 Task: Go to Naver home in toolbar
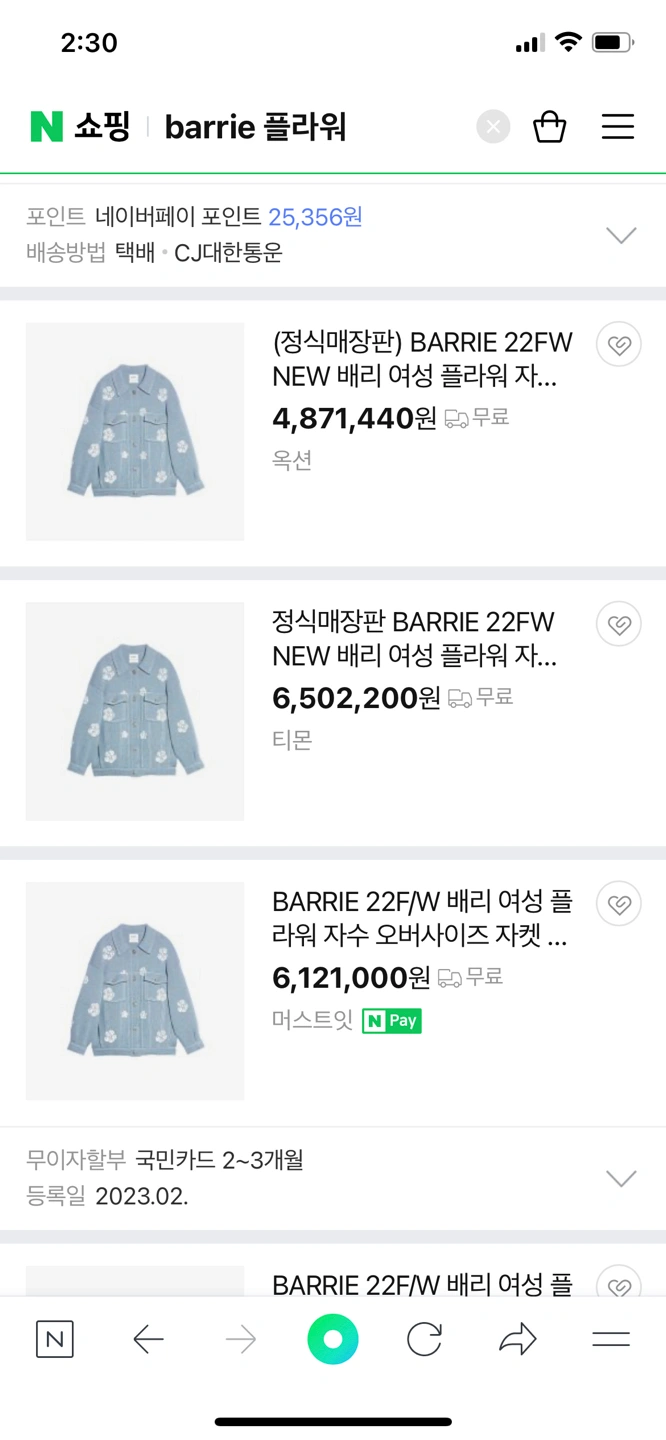coord(55,1339)
